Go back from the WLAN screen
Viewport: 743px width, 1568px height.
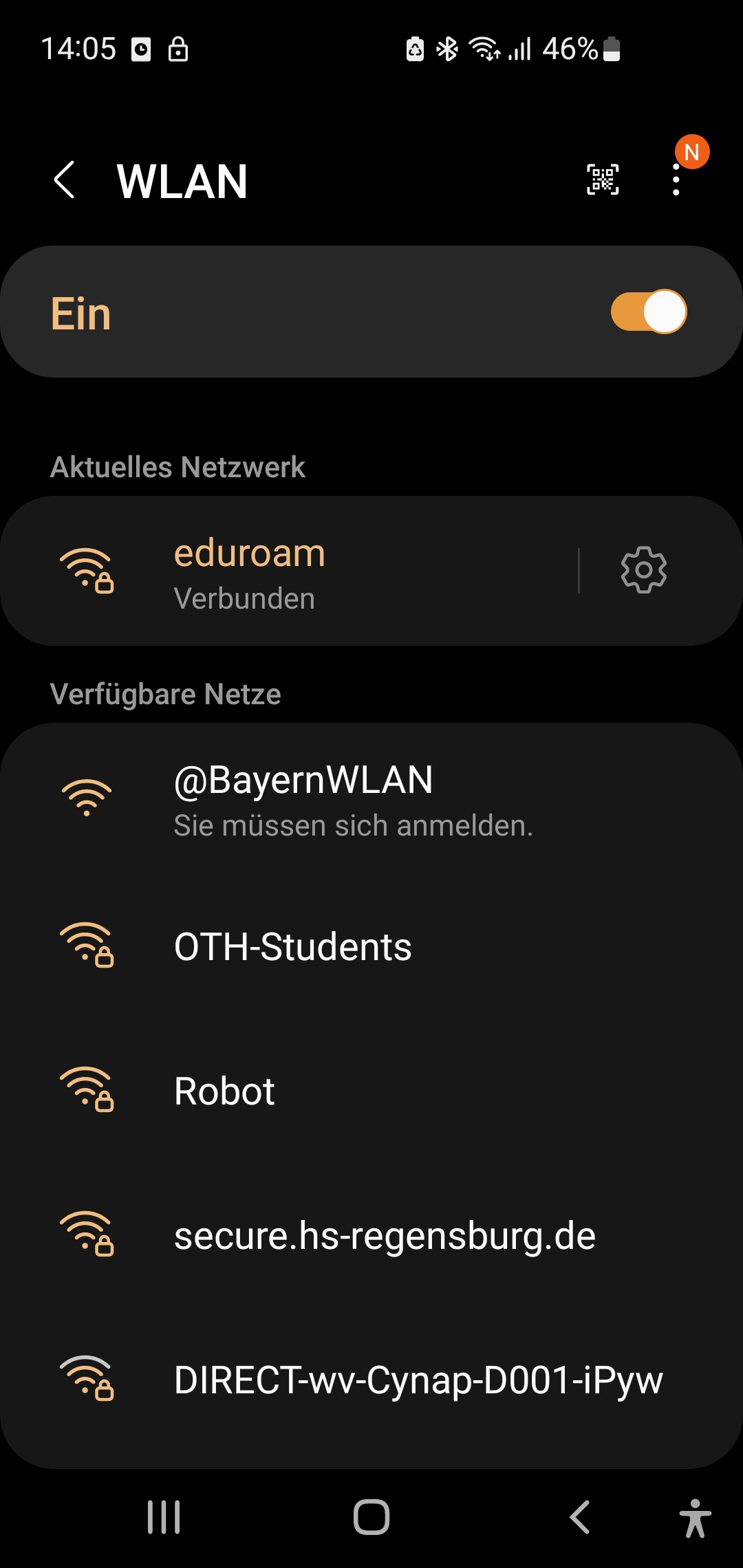pos(64,180)
